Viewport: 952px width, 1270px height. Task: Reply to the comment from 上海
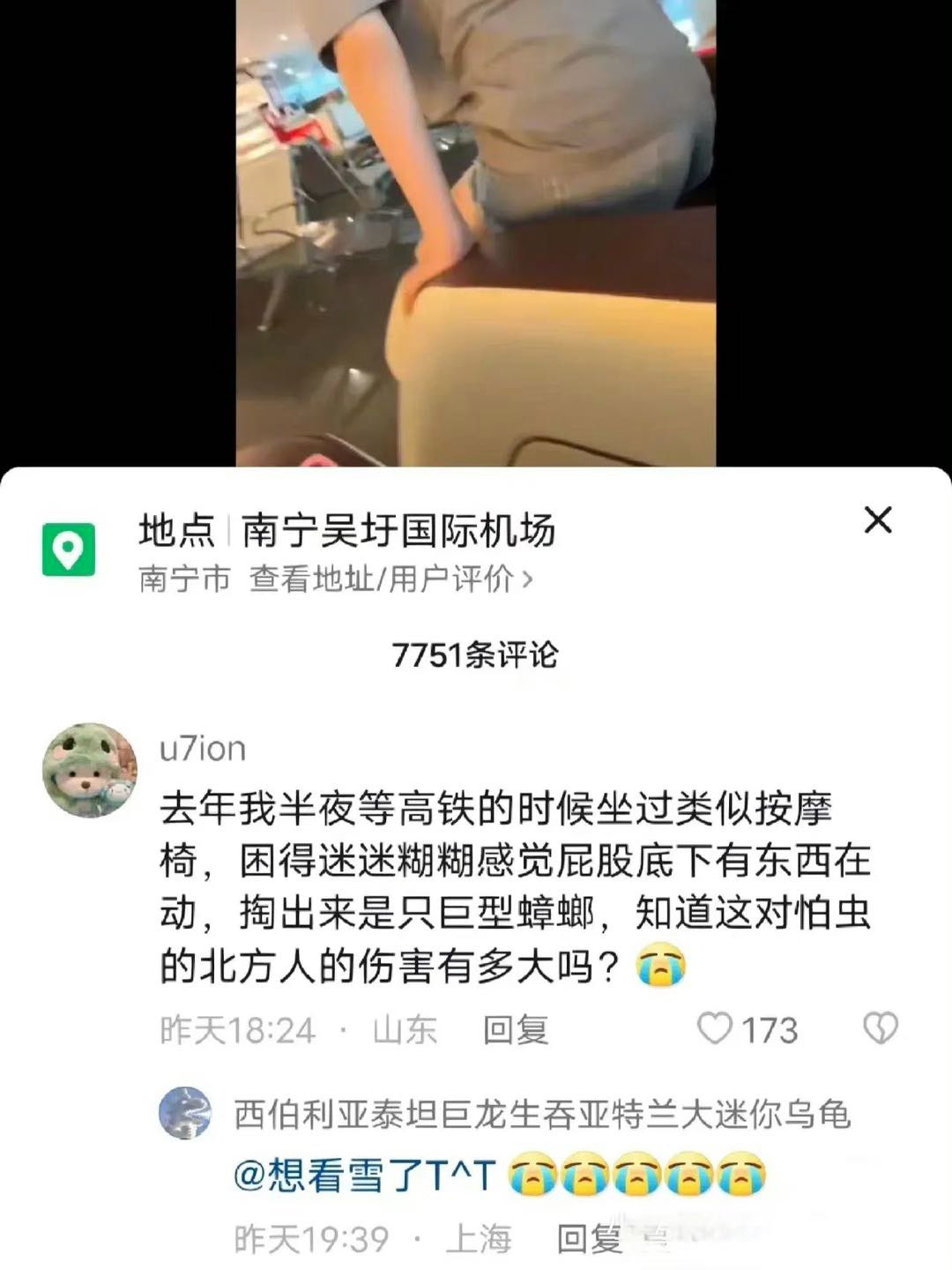589,1239
